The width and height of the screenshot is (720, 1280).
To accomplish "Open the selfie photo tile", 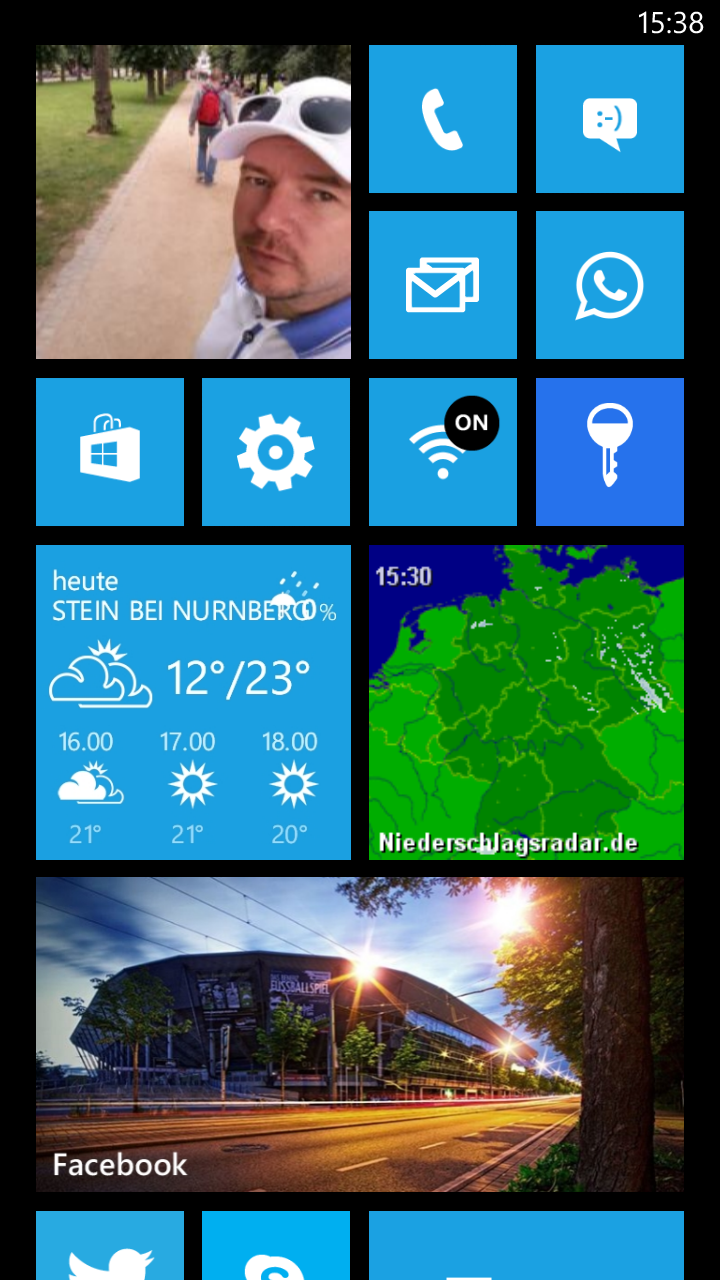I will click(x=193, y=202).
